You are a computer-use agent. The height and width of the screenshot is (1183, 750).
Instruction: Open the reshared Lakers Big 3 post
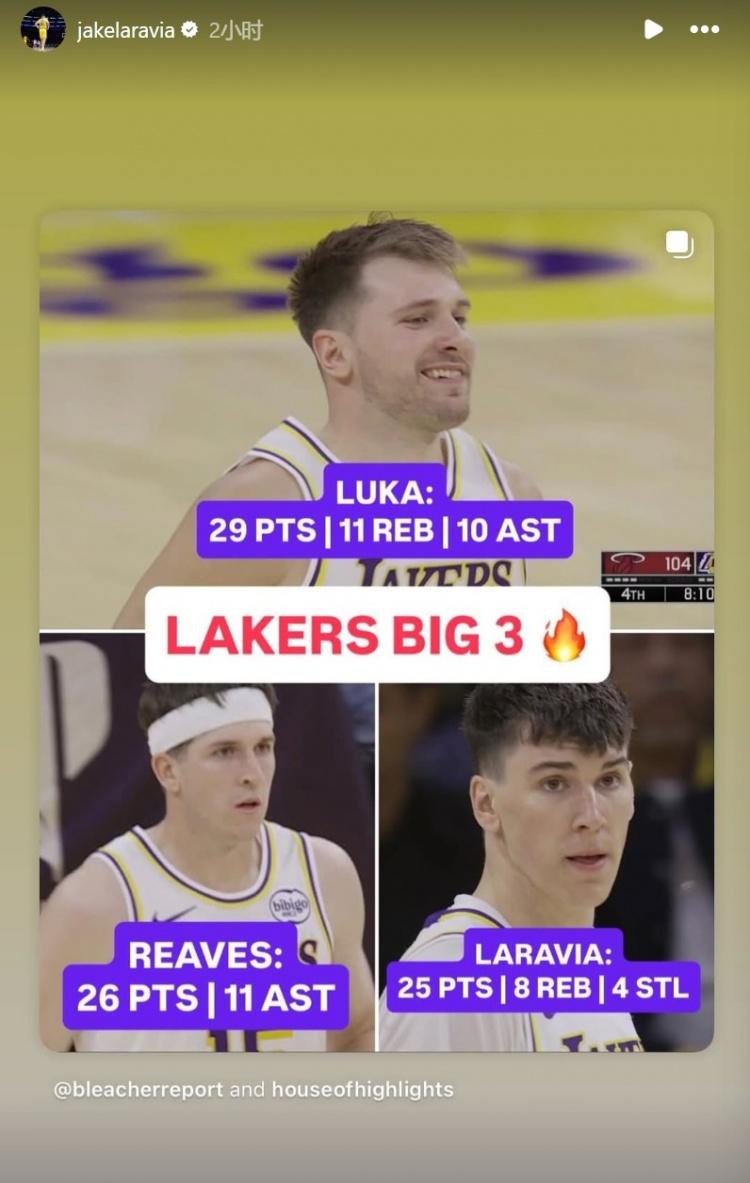(376, 630)
